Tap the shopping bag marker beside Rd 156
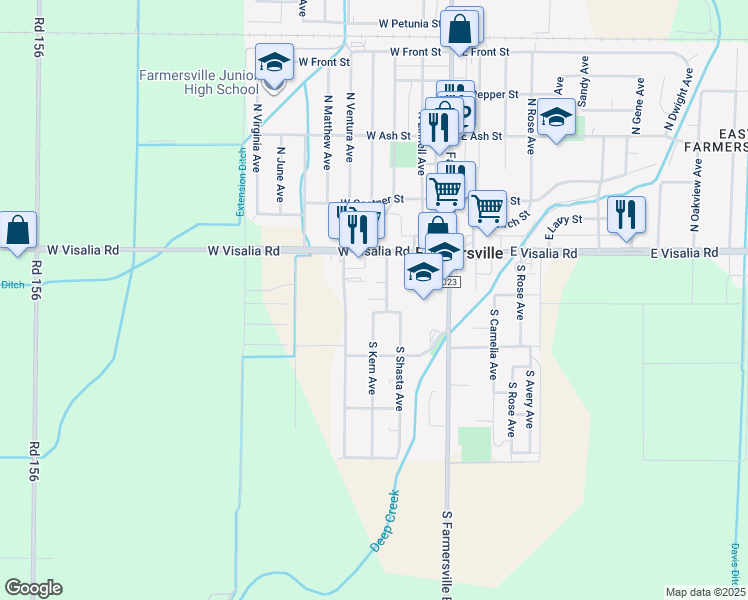This screenshot has height=600, width=748. coord(18,230)
